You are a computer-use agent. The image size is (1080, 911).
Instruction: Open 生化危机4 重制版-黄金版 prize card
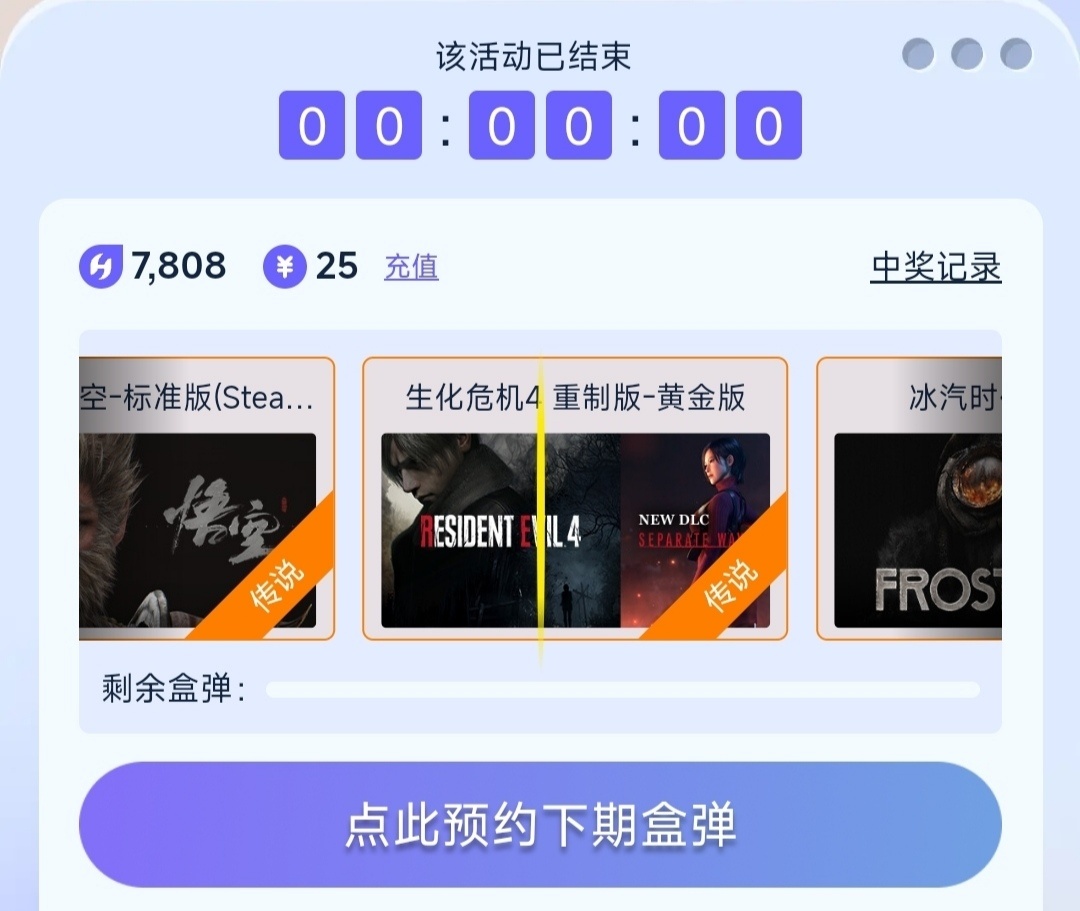click(575, 500)
